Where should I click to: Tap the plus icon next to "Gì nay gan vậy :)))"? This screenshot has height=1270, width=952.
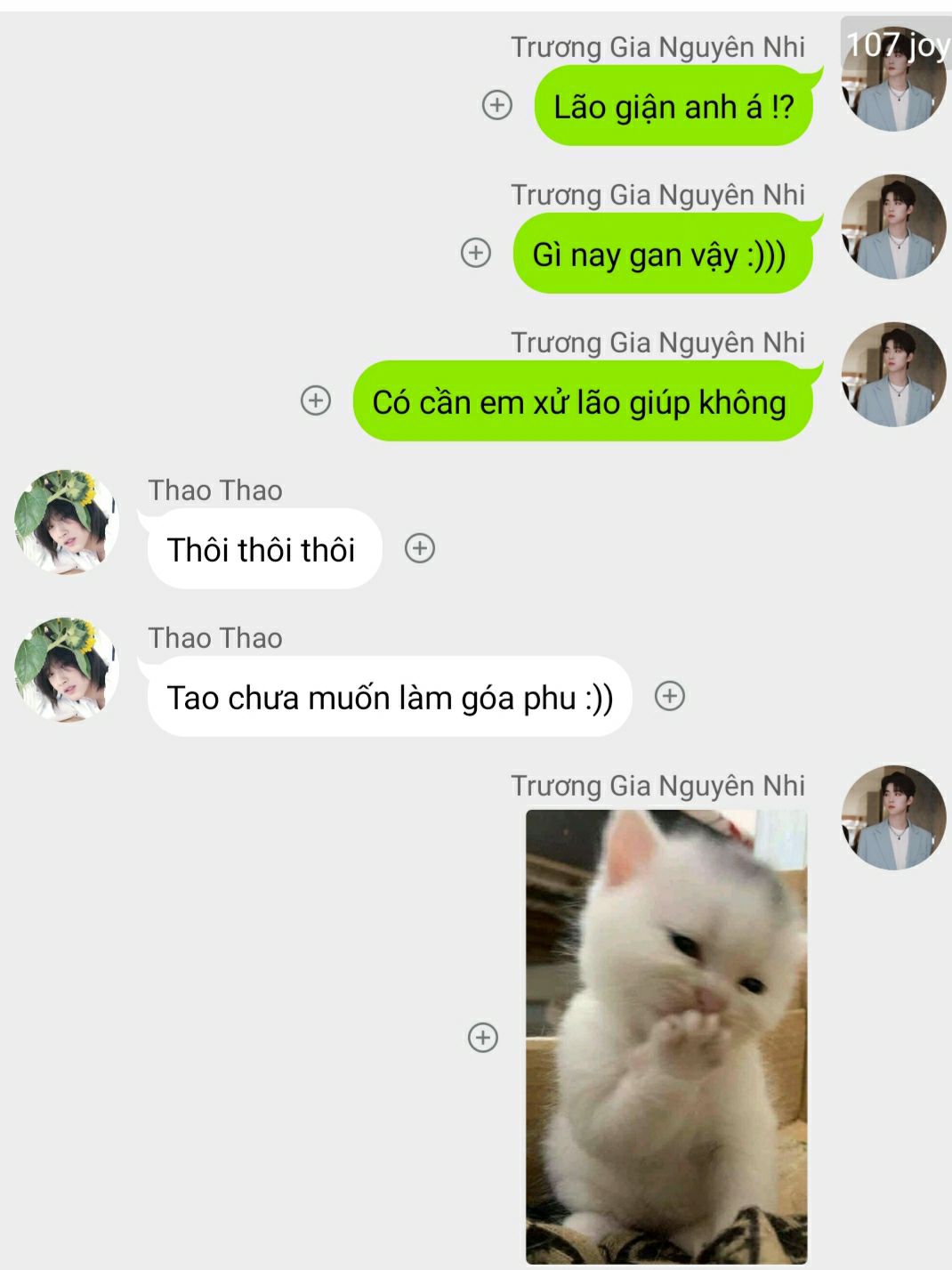476,253
